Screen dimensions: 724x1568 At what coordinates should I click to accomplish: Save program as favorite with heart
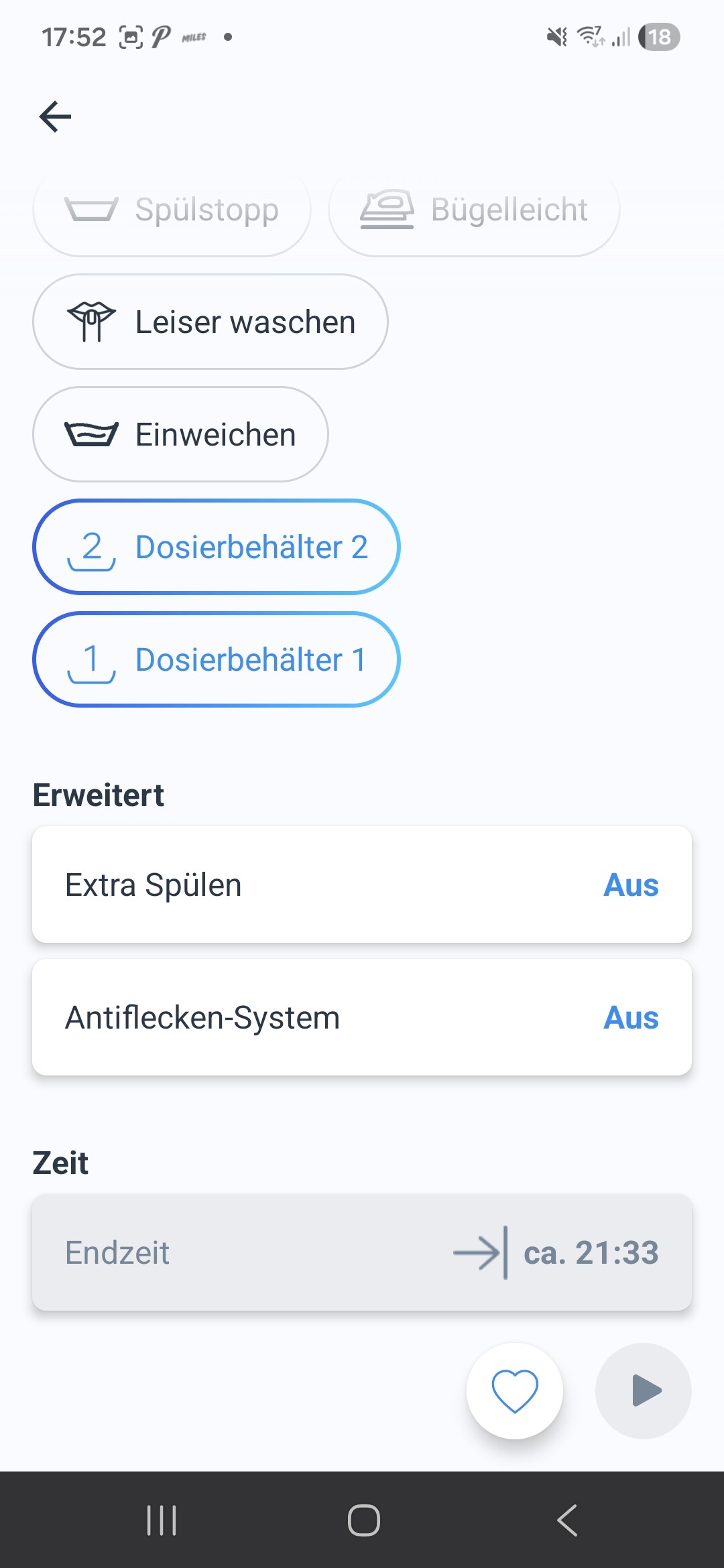pyautogui.click(x=515, y=1391)
